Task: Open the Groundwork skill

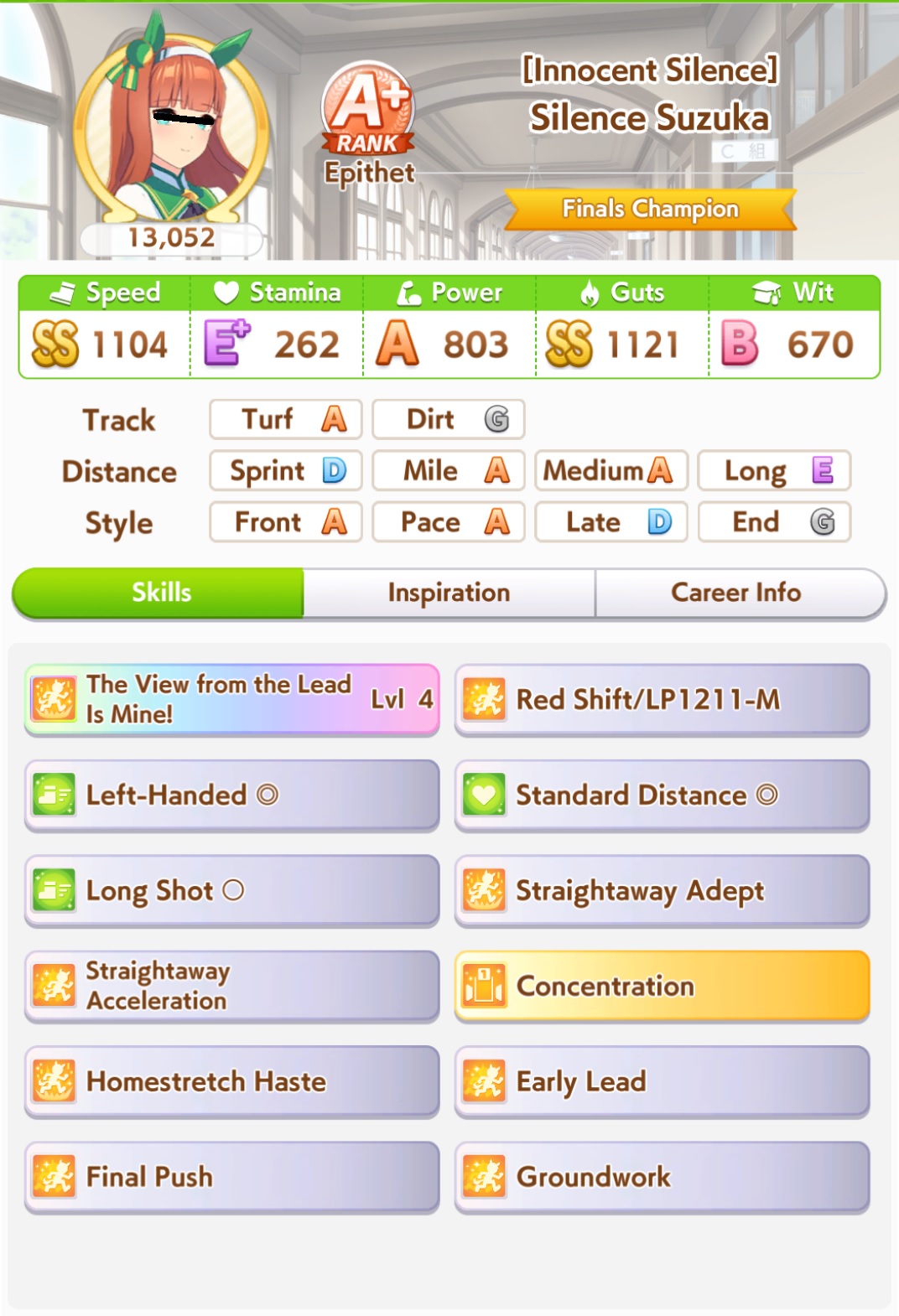Action: [x=662, y=1177]
